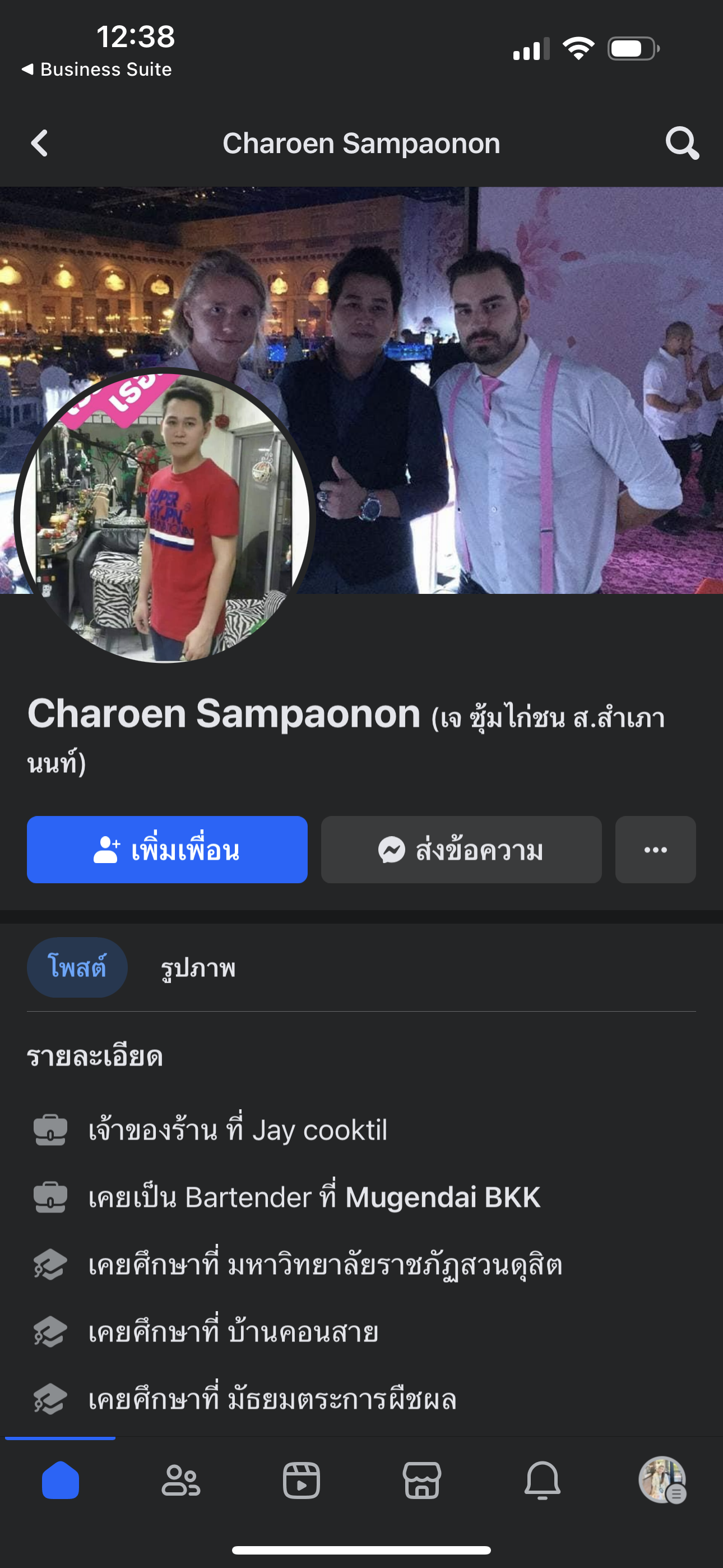Go back from the profile page
This screenshot has width=723, height=1568.
click(x=40, y=144)
